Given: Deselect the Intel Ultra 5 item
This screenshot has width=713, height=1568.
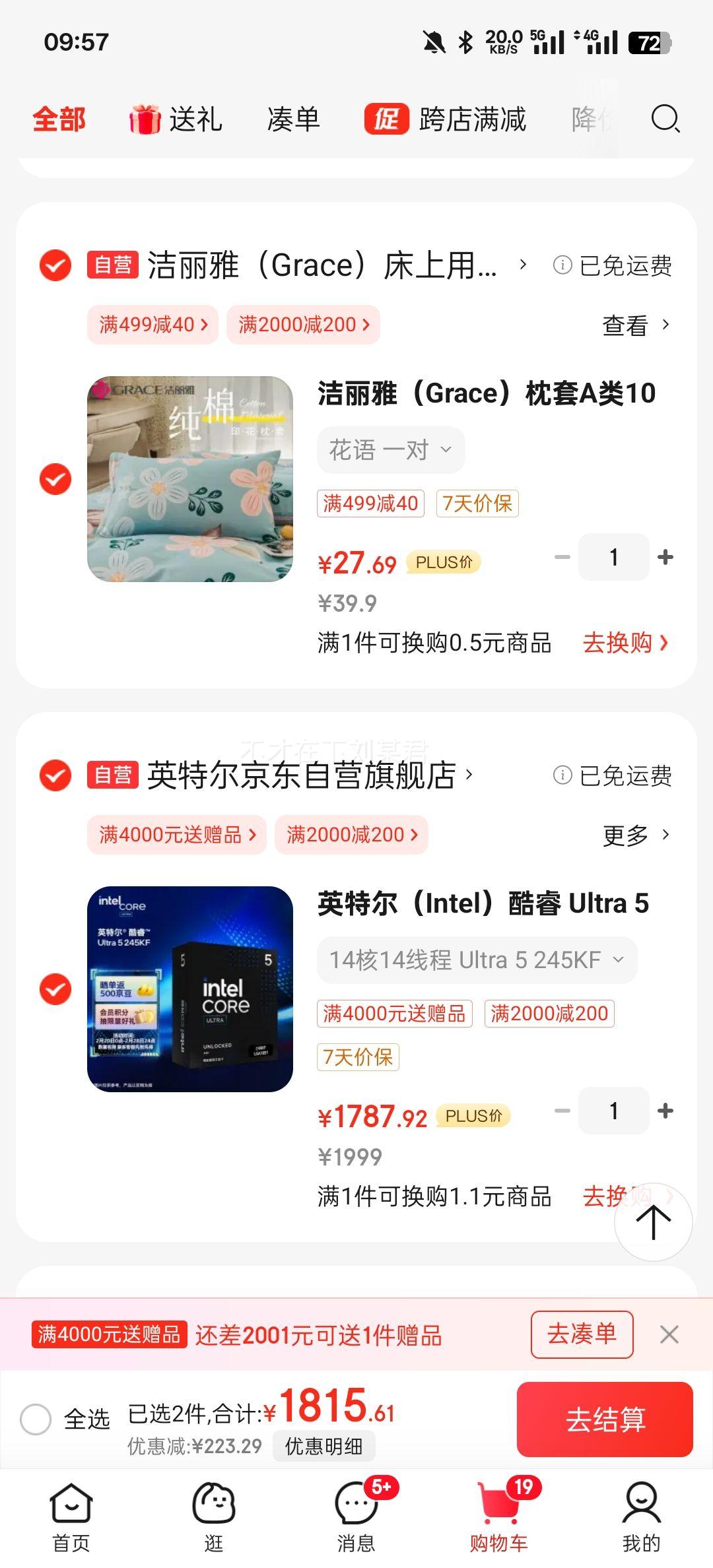Looking at the screenshot, I should (x=55, y=989).
